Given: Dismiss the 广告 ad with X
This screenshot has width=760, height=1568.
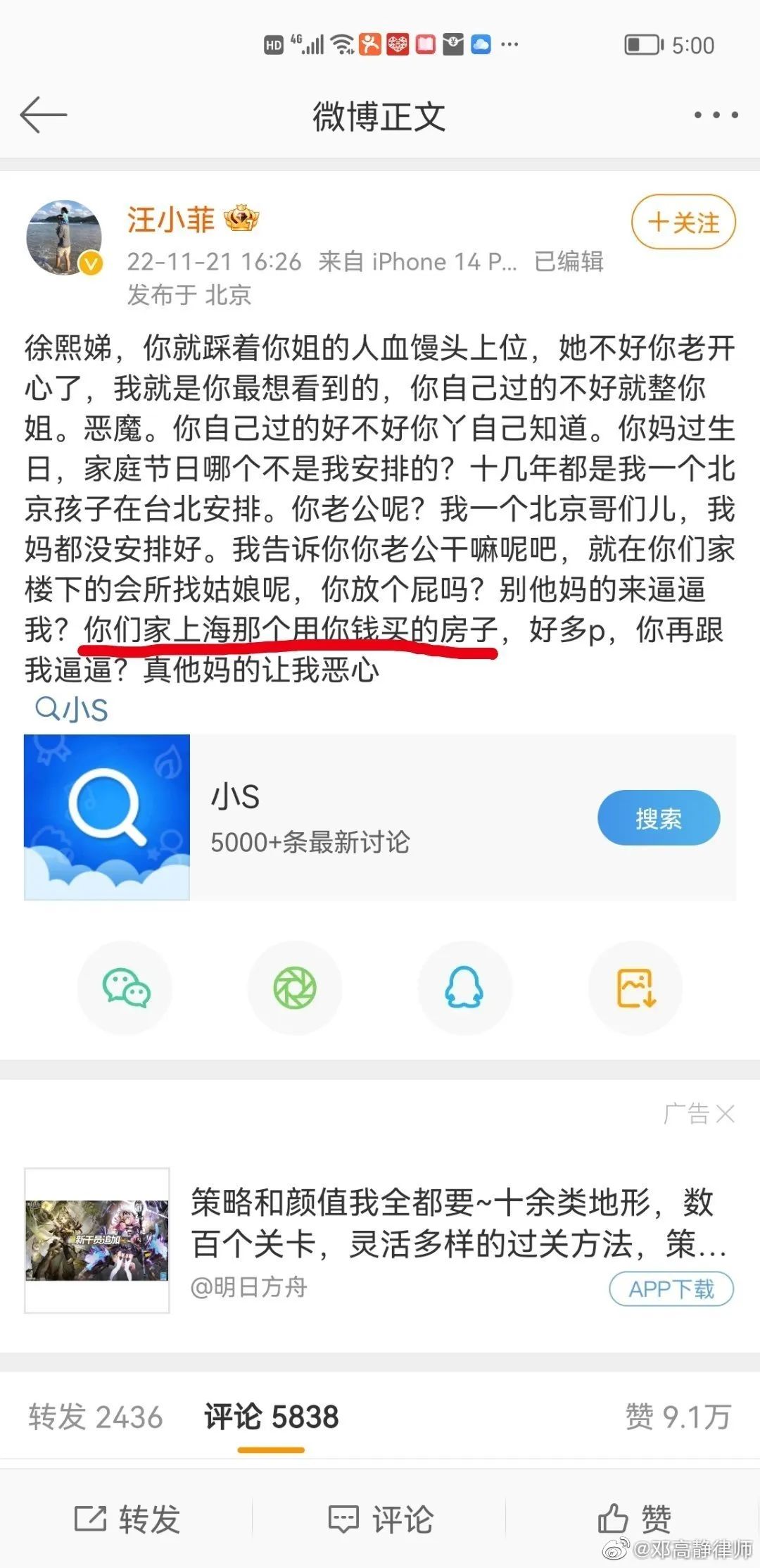Looking at the screenshot, I should [x=726, y=1114].
